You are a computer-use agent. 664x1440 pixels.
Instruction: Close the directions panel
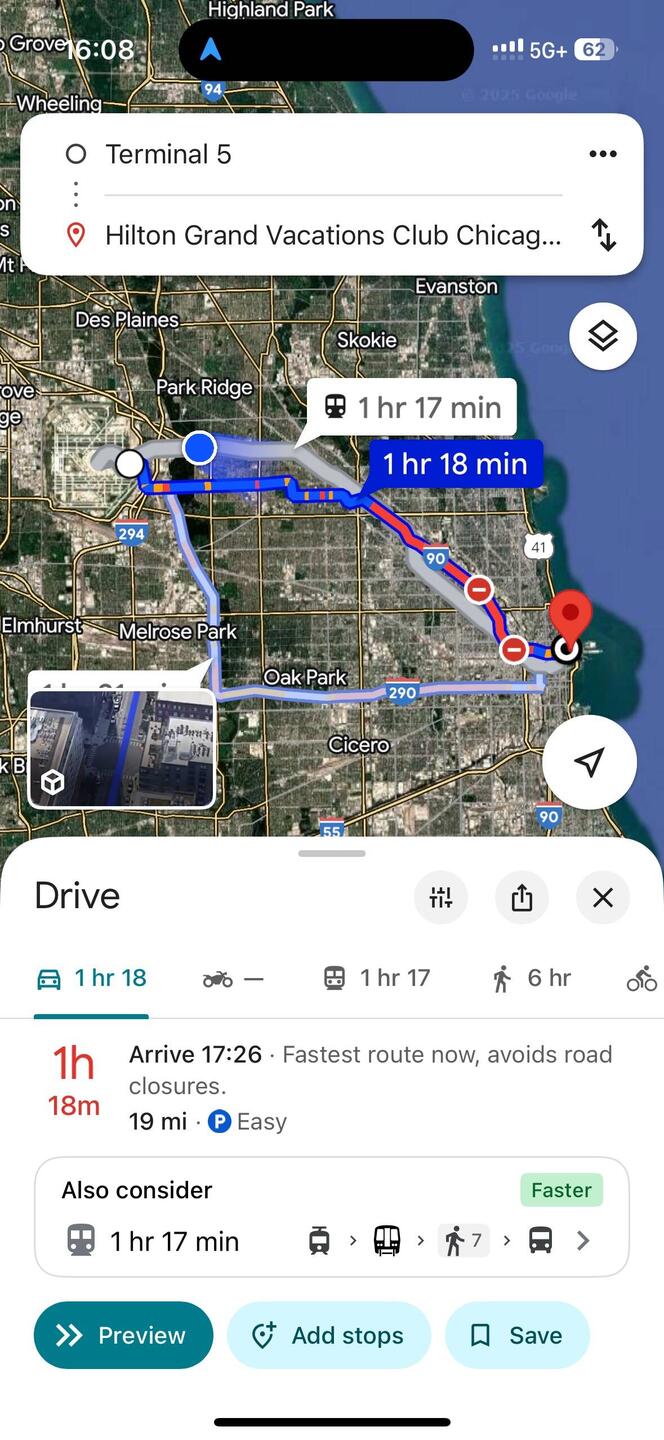(602, 897)
